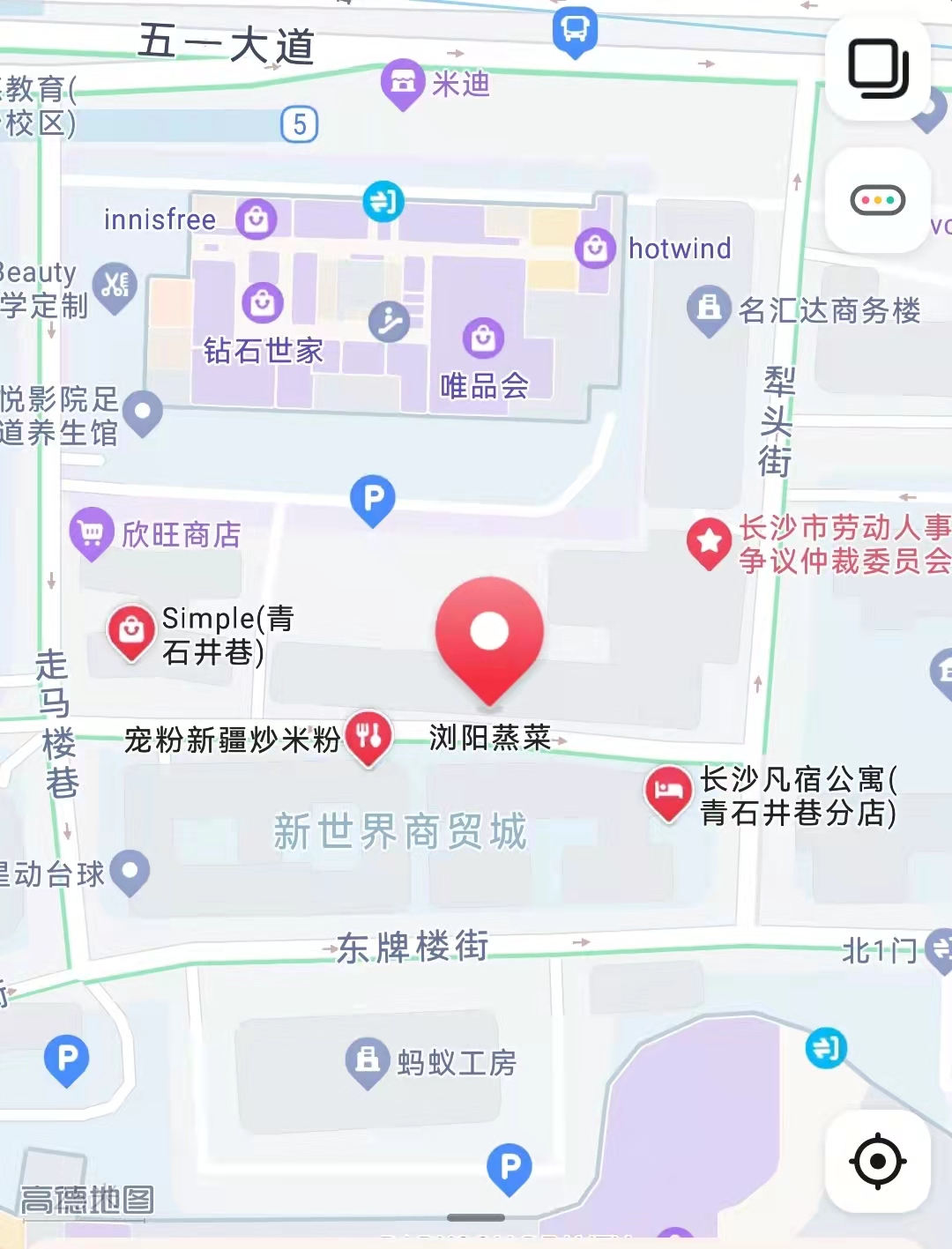The width and height of the screenshot is (952, 1249).
Task: Open the 欣旺商店 store marker
Action: 92,532
